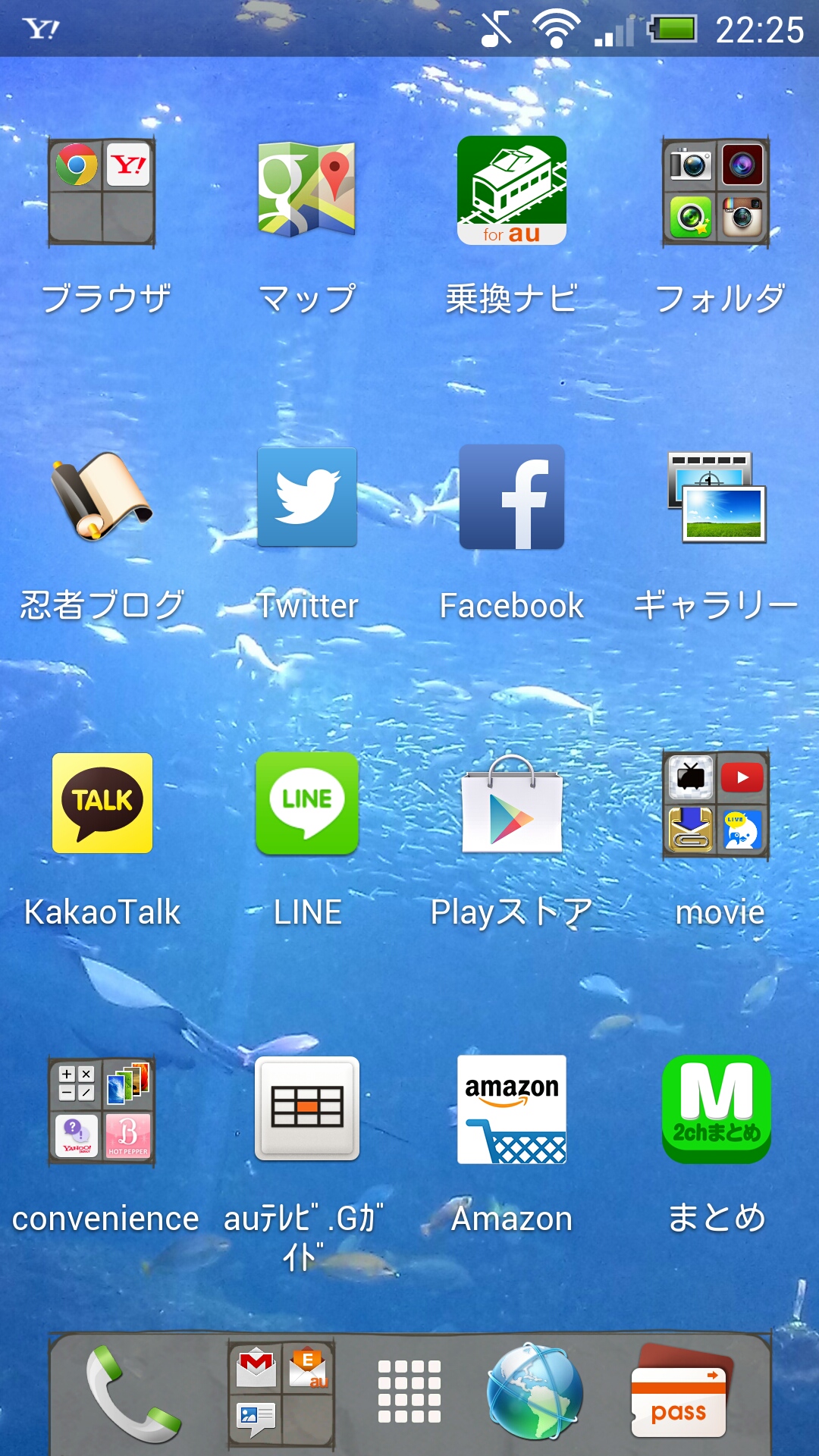Image resolution: width=819 pixels, height=1456 pixels.
Task: Open the mail folder in the dock
Action: point(282,1394)
